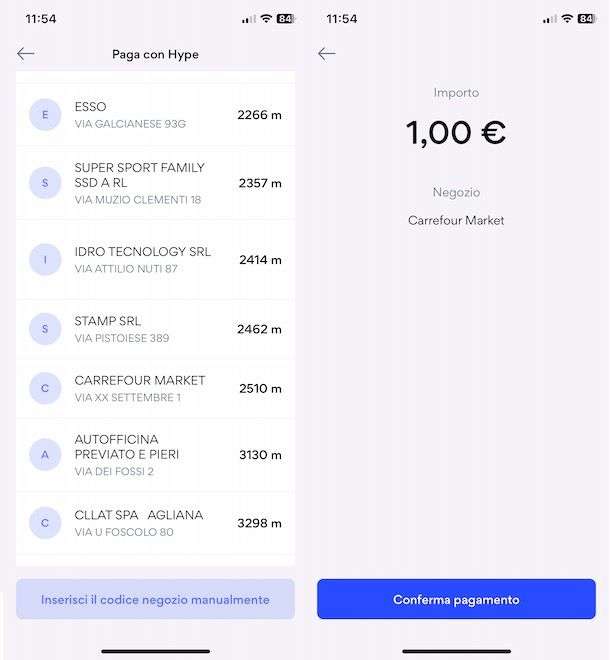The width and height of the screenshot is (610, 660).
Task: Go back from Paga con Hype
Action: pos(26,54)
